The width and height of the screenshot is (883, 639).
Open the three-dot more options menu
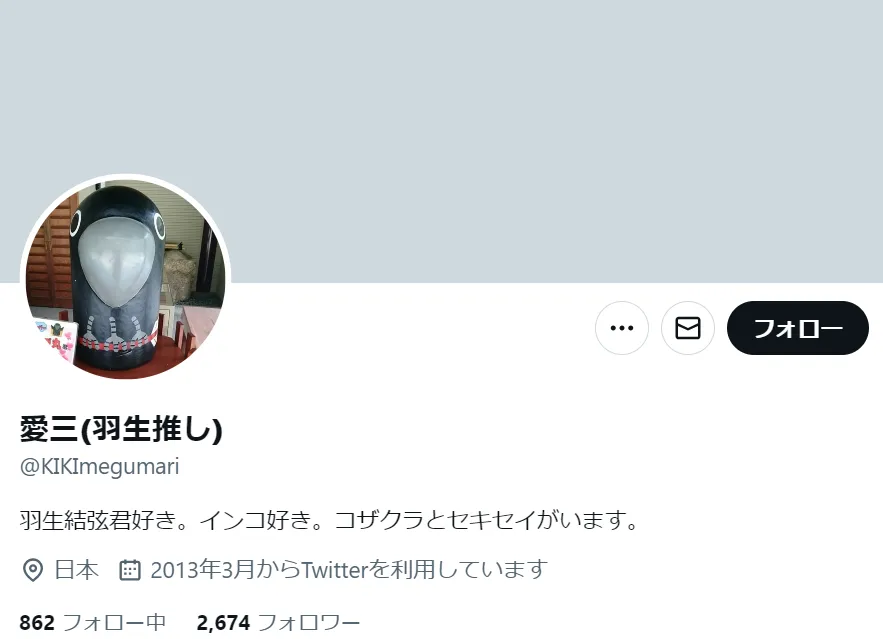point(622,328)
